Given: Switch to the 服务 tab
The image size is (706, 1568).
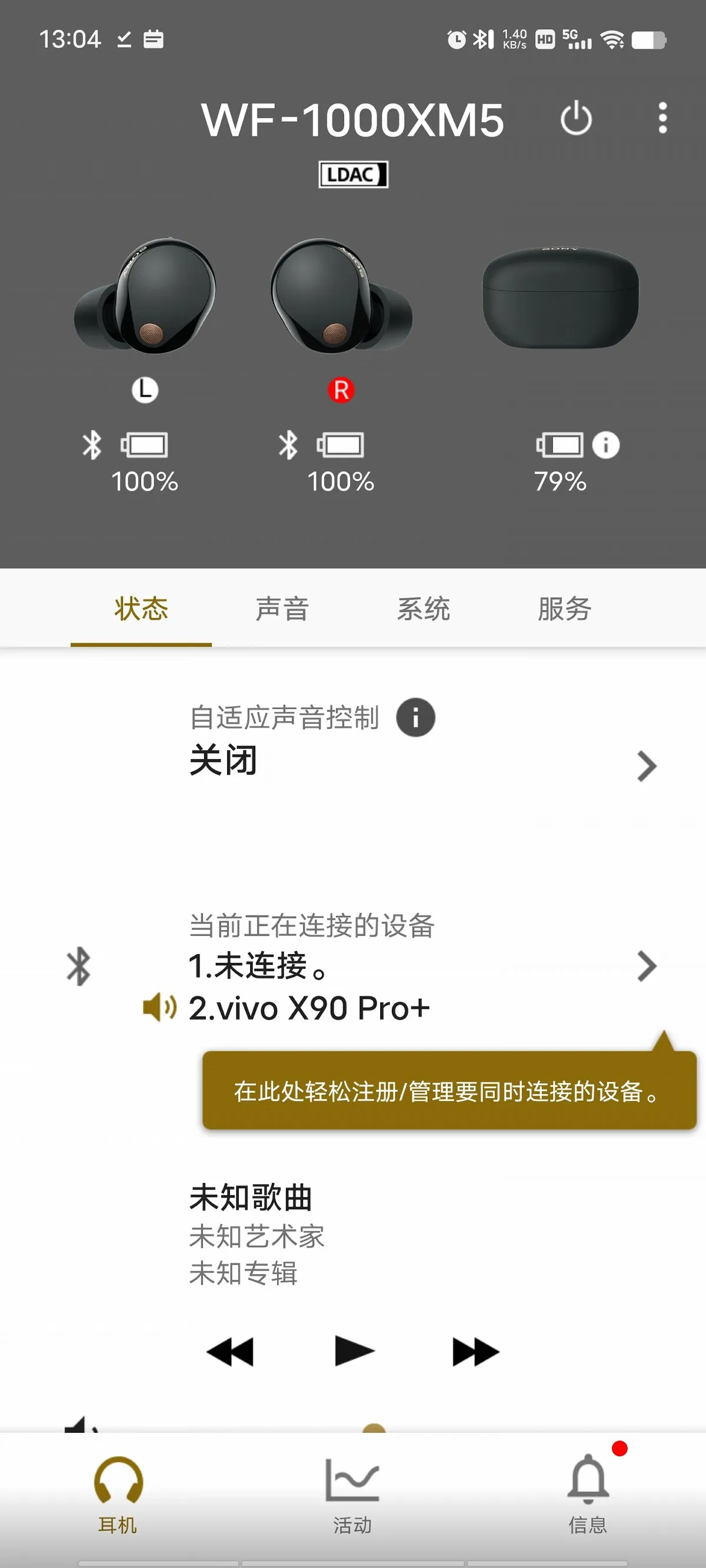Looking at the screenshot, I should 564,608.
